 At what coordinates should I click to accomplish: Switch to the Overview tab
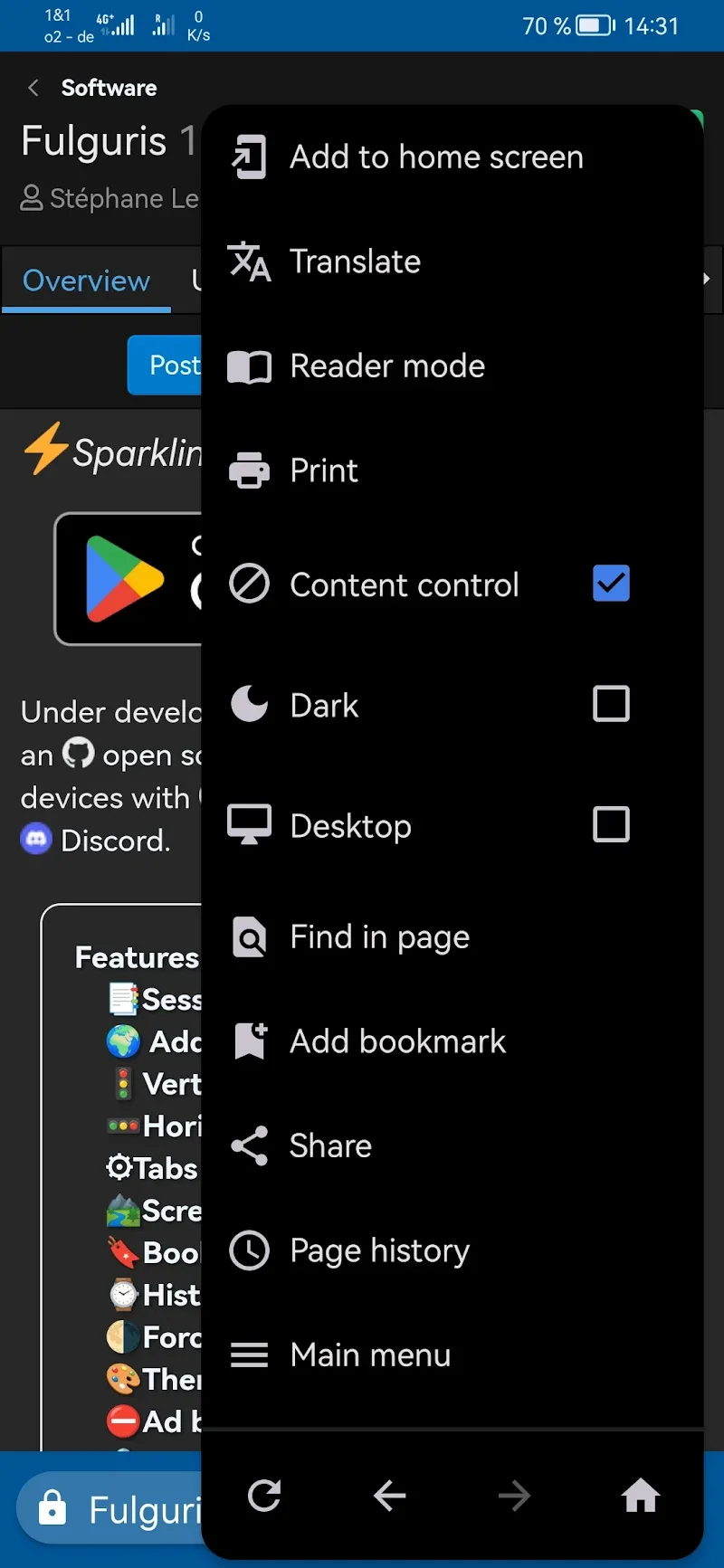pos(86,281)
